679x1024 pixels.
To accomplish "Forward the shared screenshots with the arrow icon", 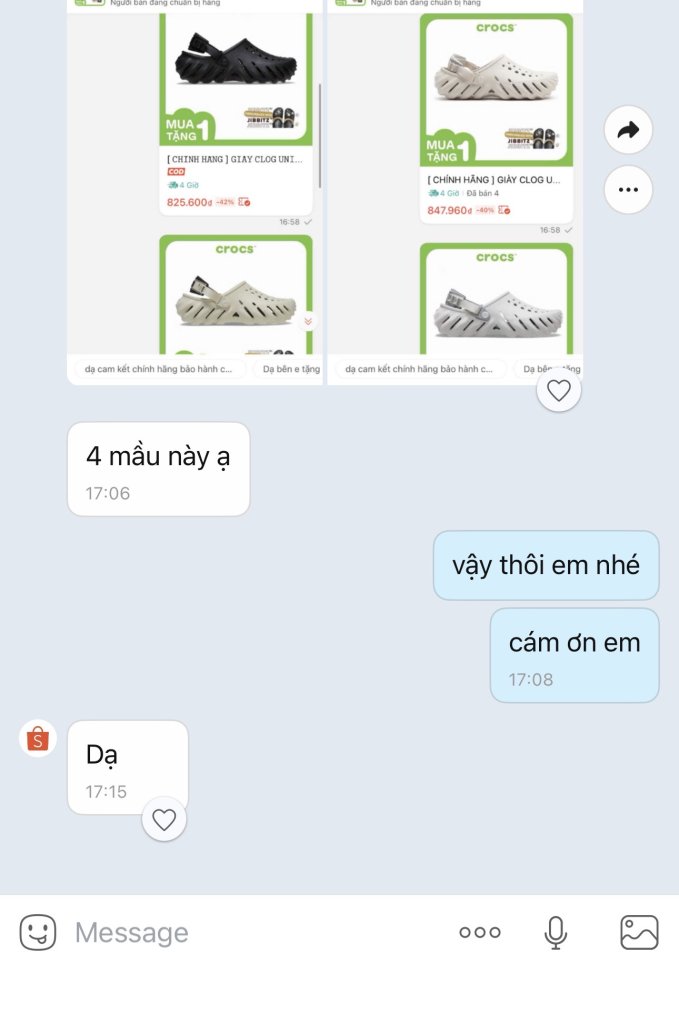I will click(x=628, y=130).
